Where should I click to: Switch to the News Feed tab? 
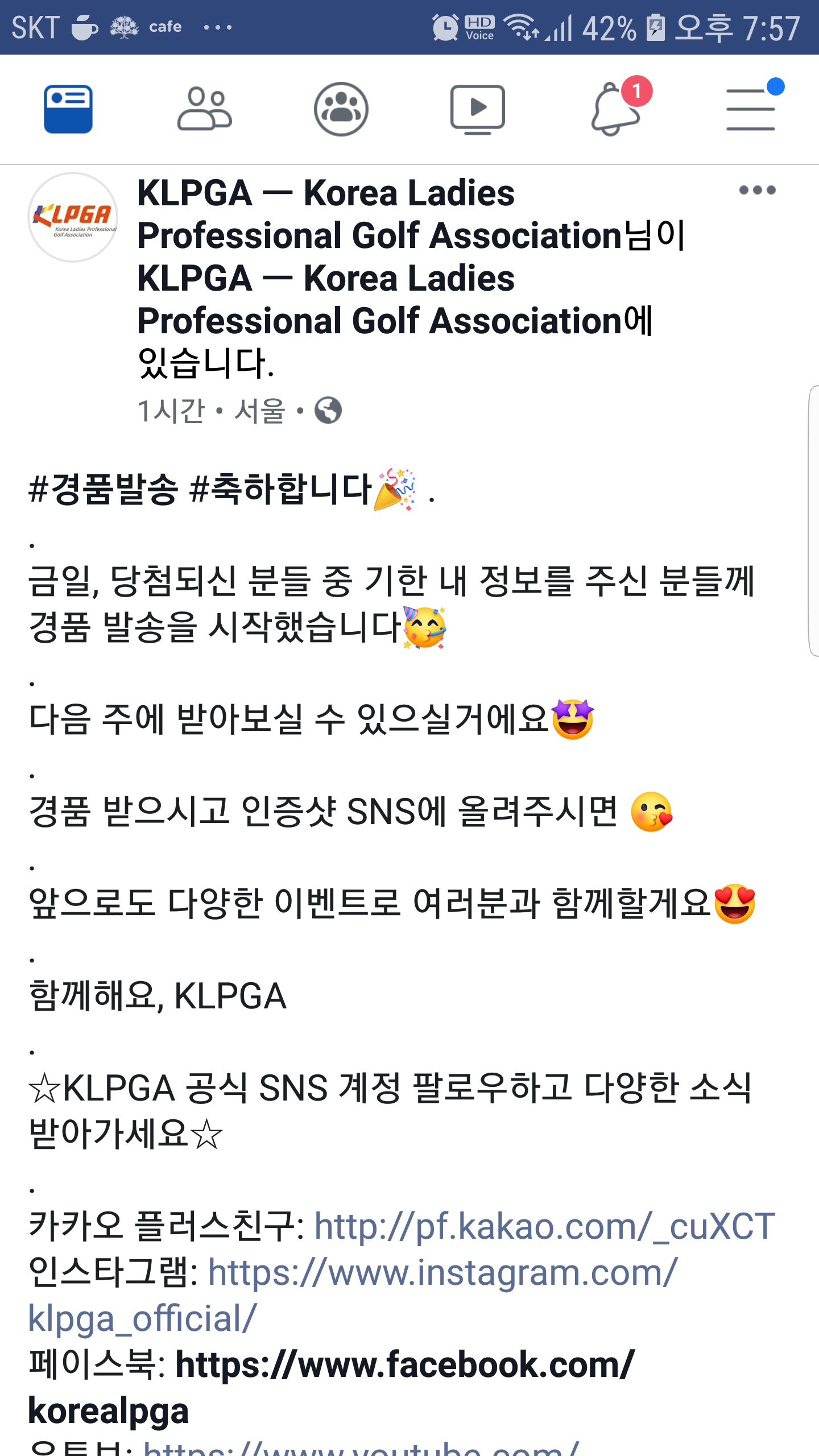68,109
